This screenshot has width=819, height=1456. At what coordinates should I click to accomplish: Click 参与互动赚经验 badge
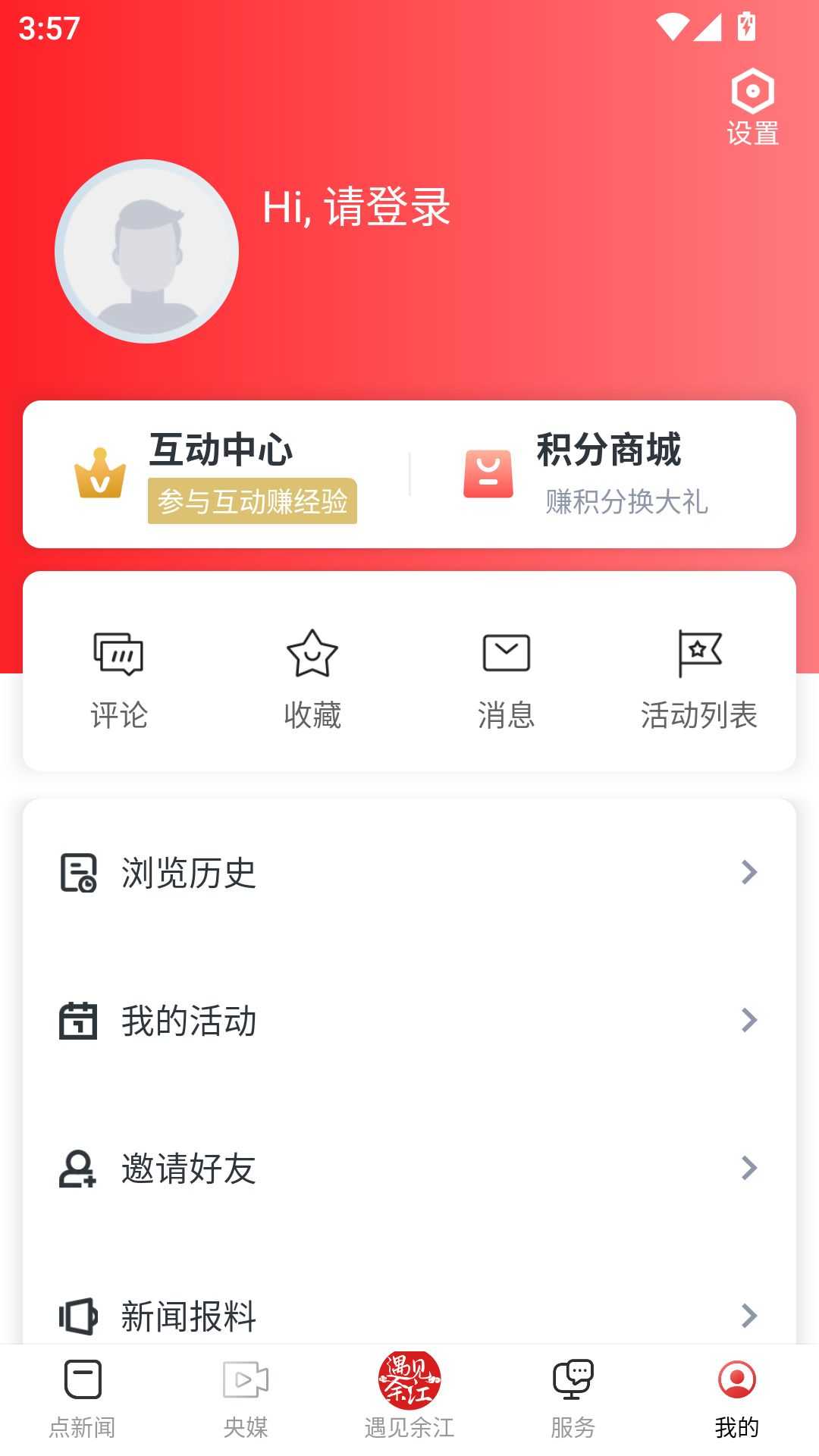coord(253,501)
